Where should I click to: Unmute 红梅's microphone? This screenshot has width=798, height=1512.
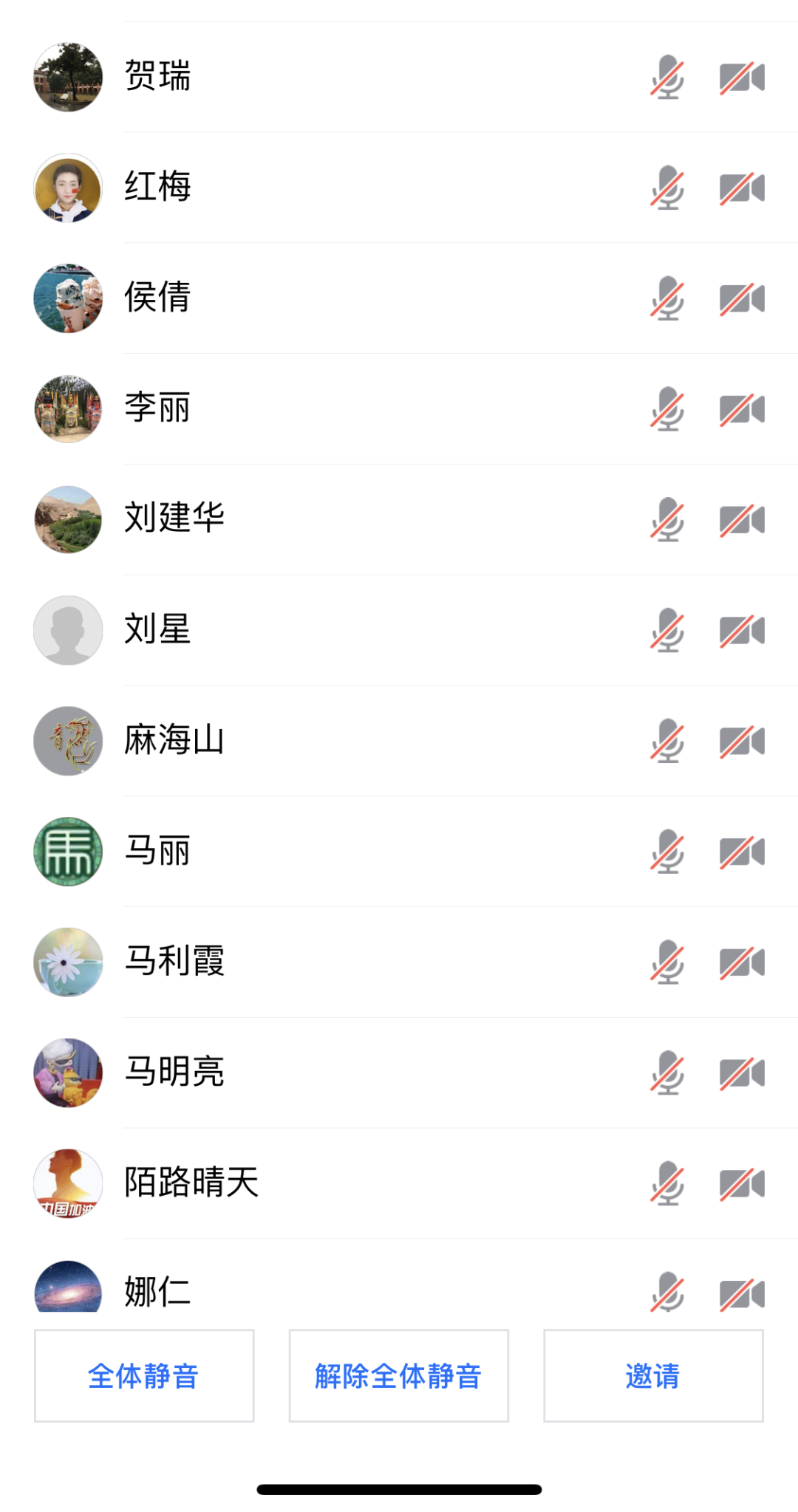point(667,188)
